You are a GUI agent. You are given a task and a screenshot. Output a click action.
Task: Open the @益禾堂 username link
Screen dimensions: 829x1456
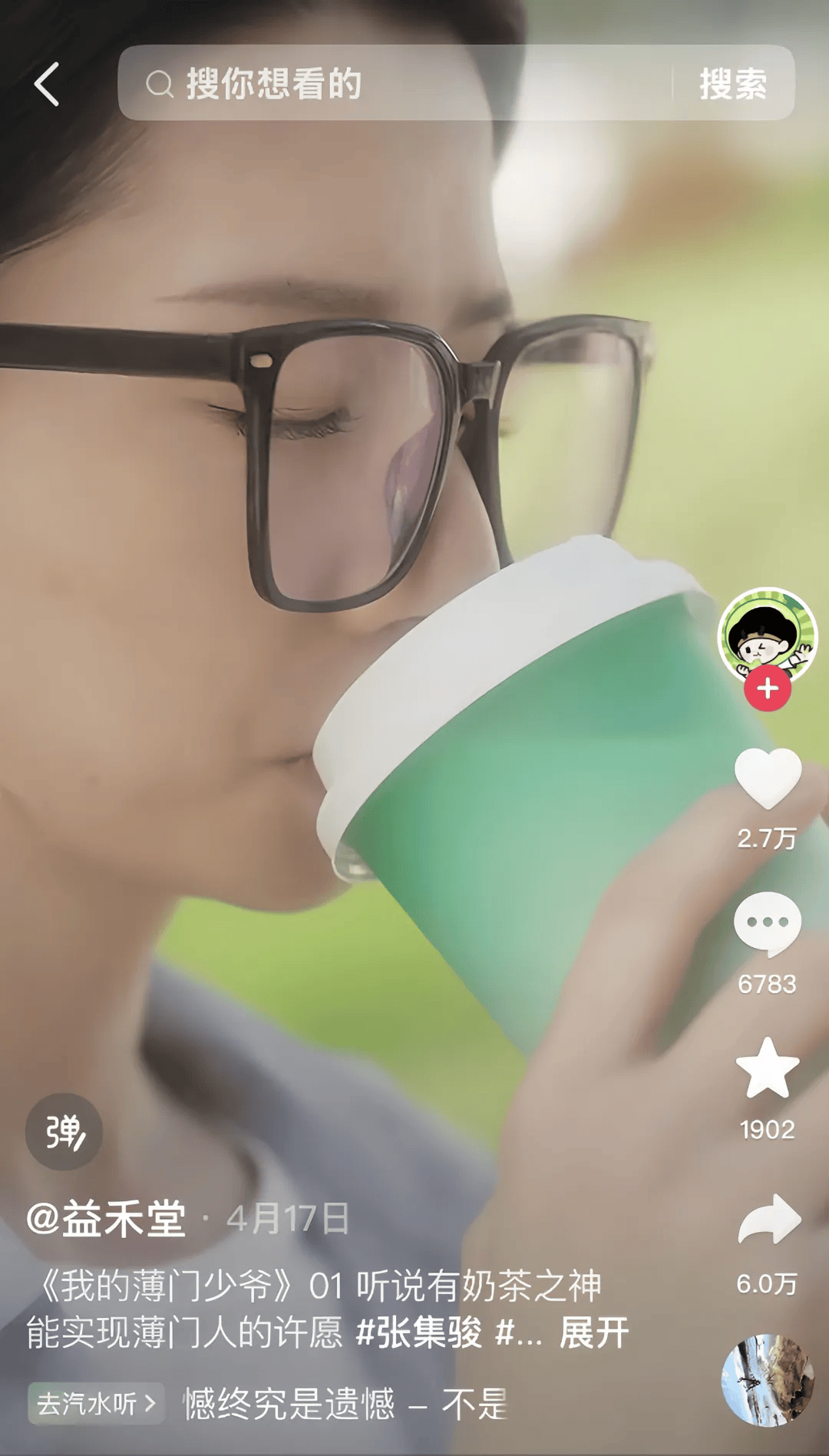click(106, 1219)
